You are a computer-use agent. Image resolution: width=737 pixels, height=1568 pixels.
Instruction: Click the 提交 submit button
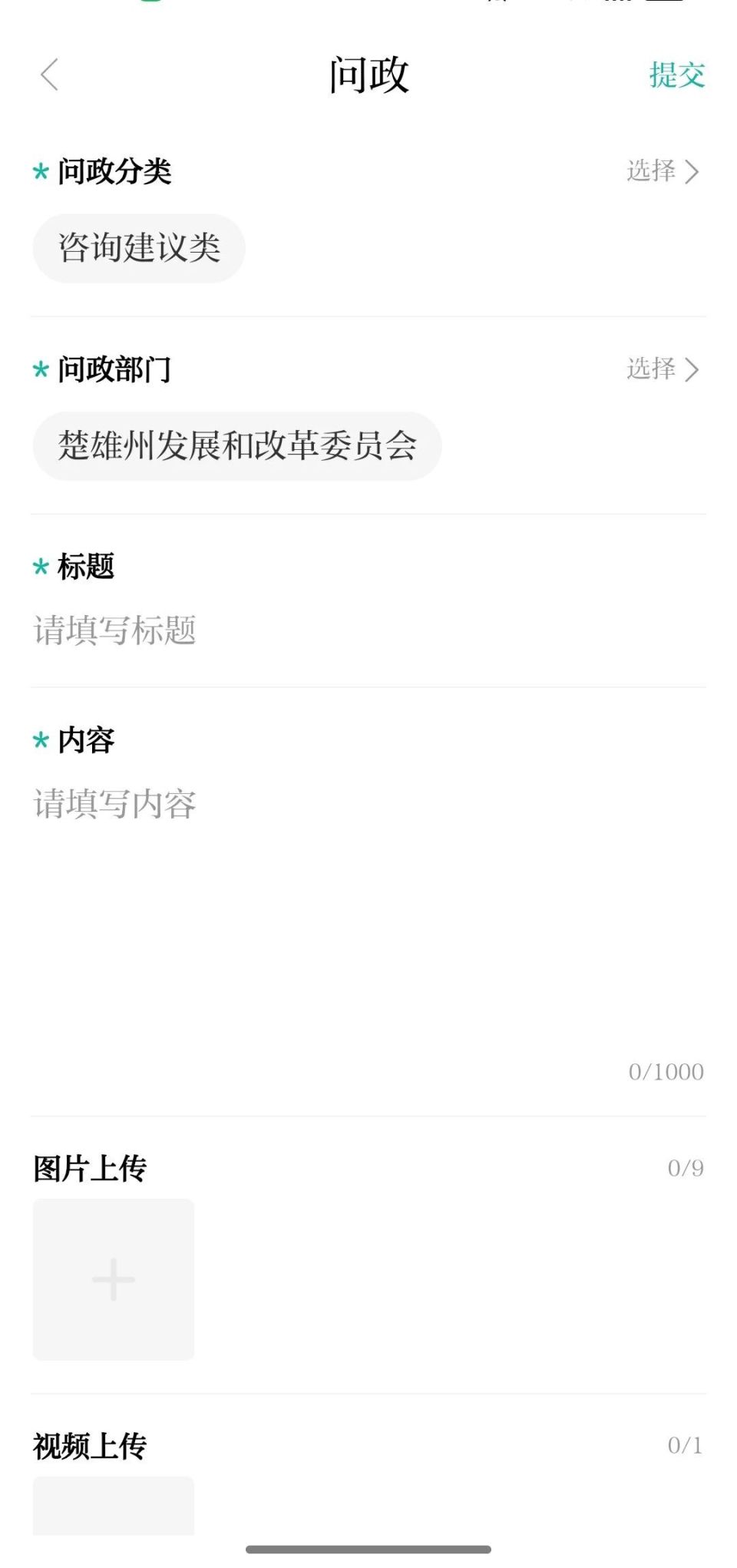click(x=676, y=76)
